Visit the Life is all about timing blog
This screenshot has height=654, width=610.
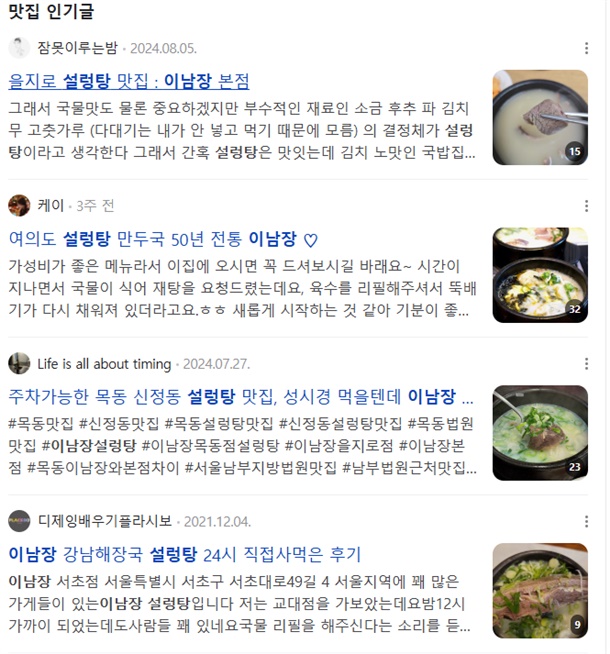(x=104, y=364)
